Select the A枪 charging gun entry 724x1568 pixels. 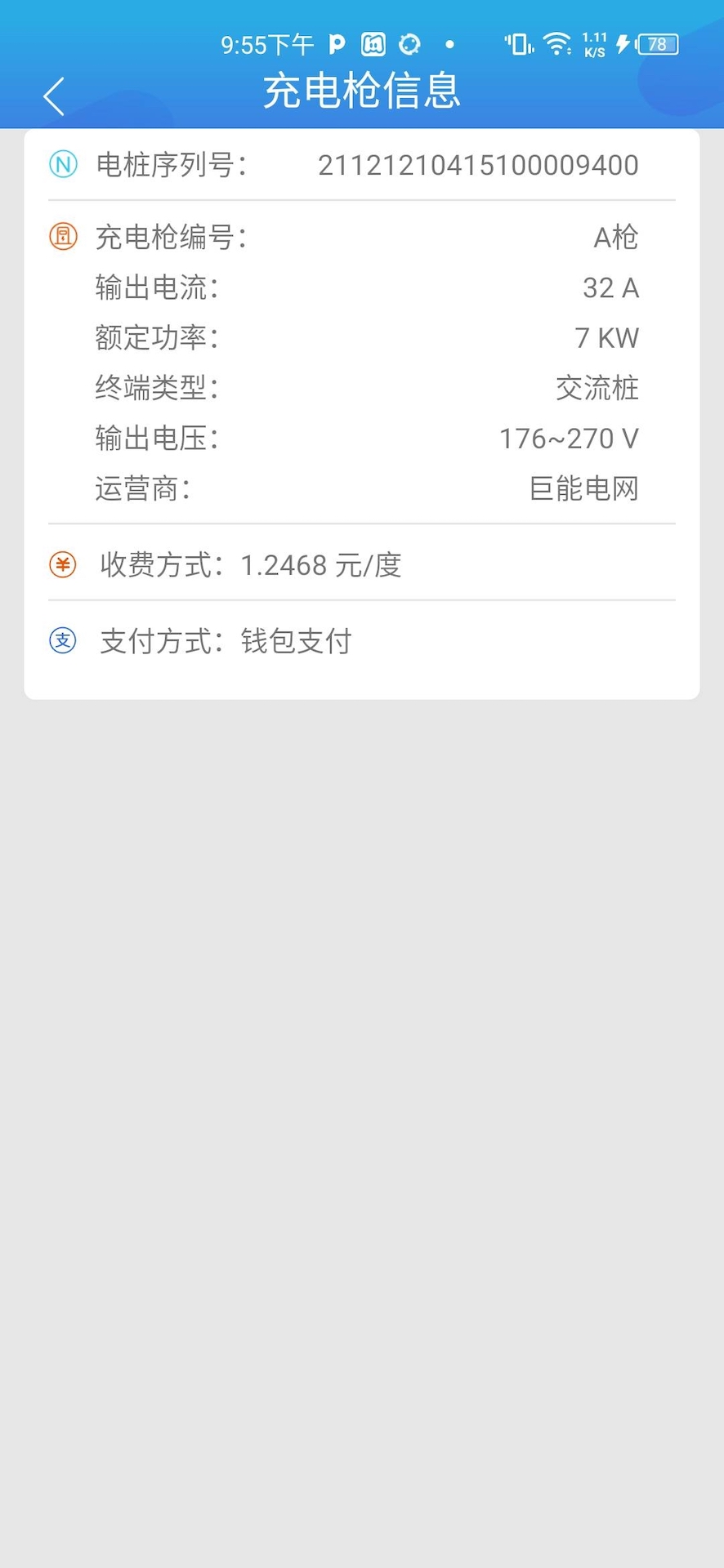point(615,237)
